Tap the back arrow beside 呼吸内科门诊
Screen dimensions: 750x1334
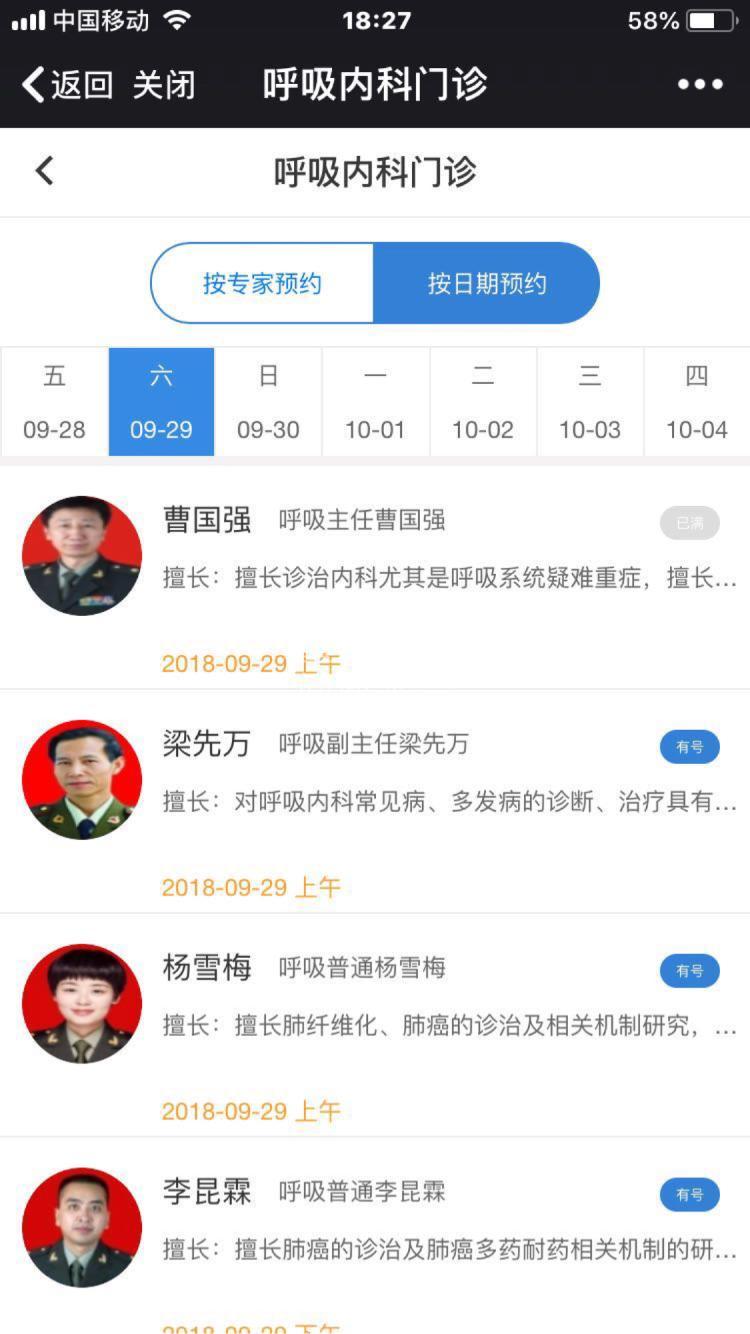click(44, 171)
